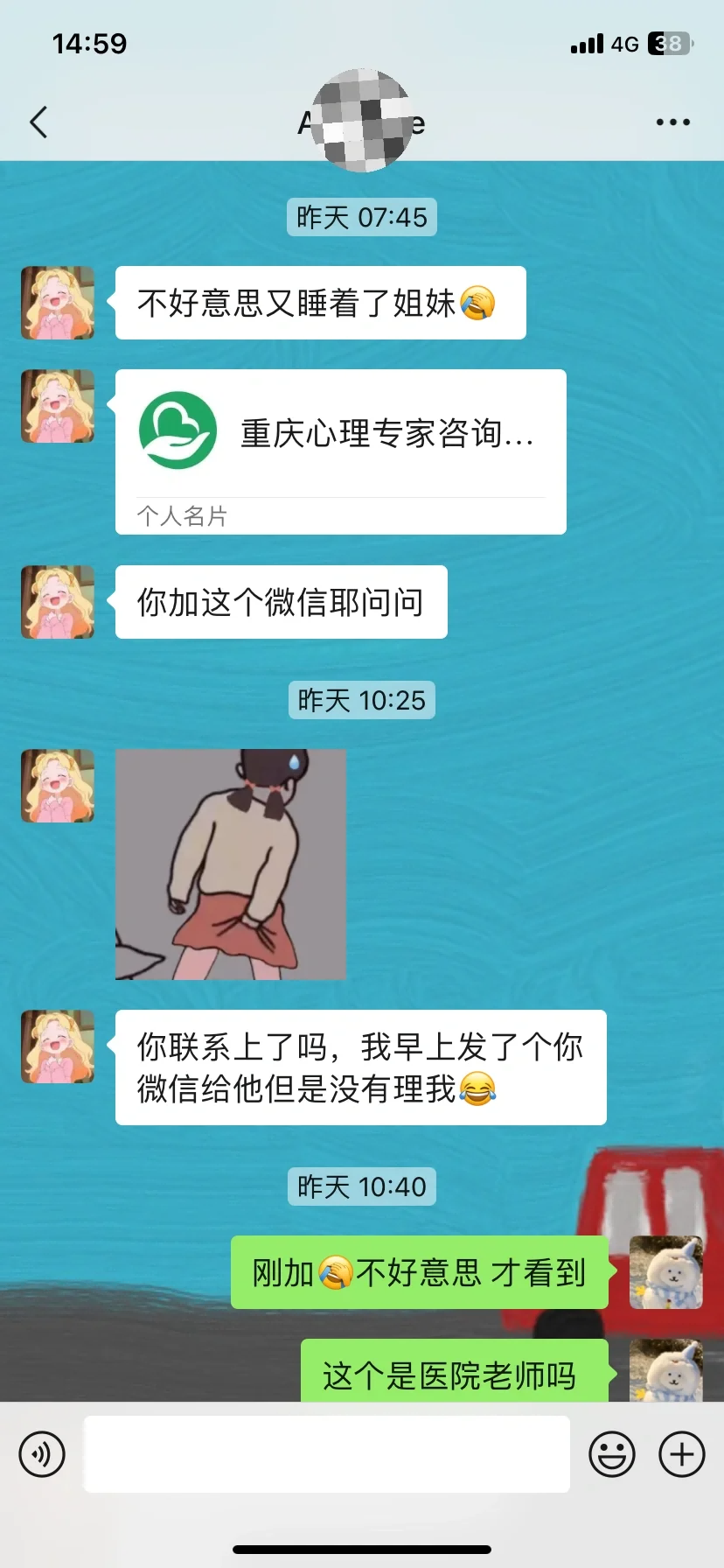
Task: Tap my avatar beside 刚加不好意思才看到
Action: click(x=665, y=1272)
